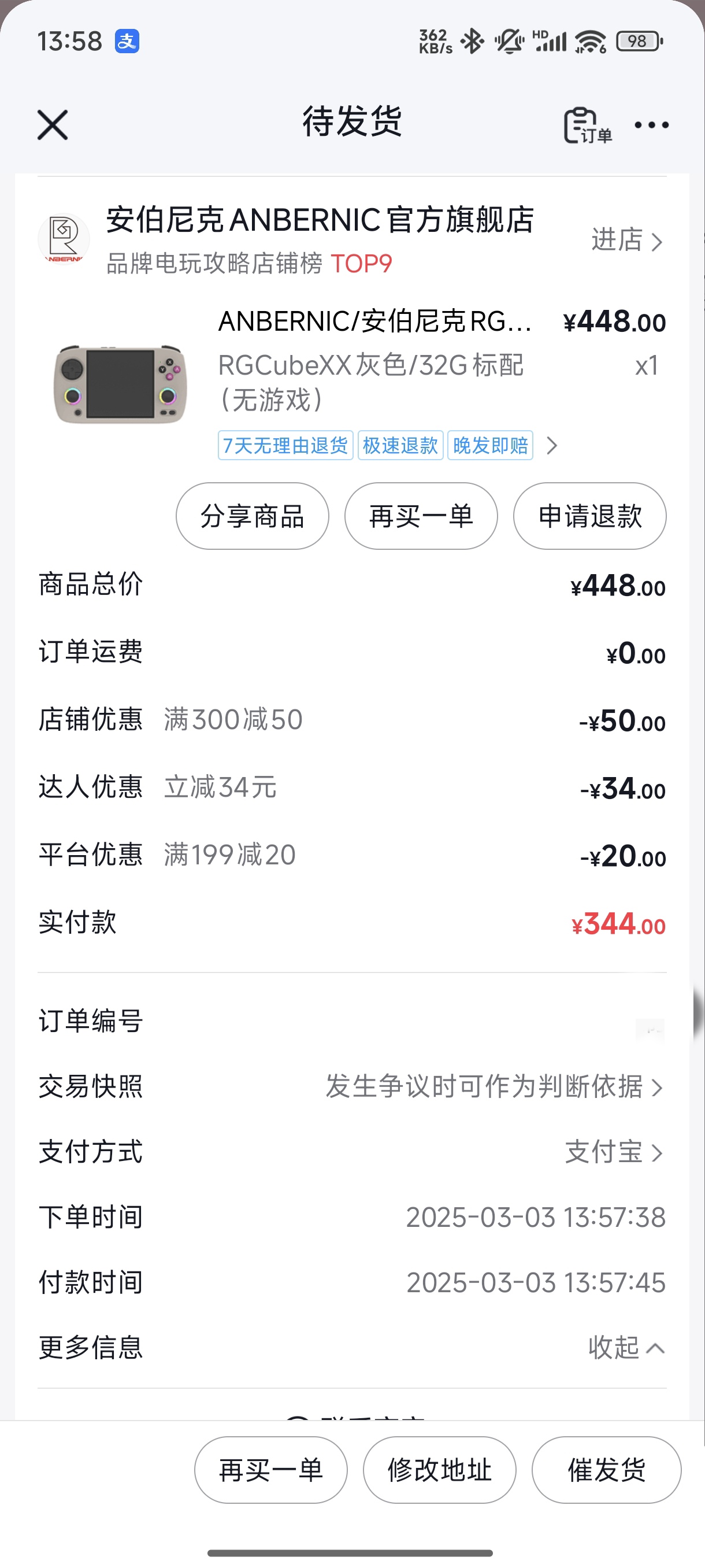Tap 催发货 to urge shipment
705x1568 pixels.
pos(606,1470)
